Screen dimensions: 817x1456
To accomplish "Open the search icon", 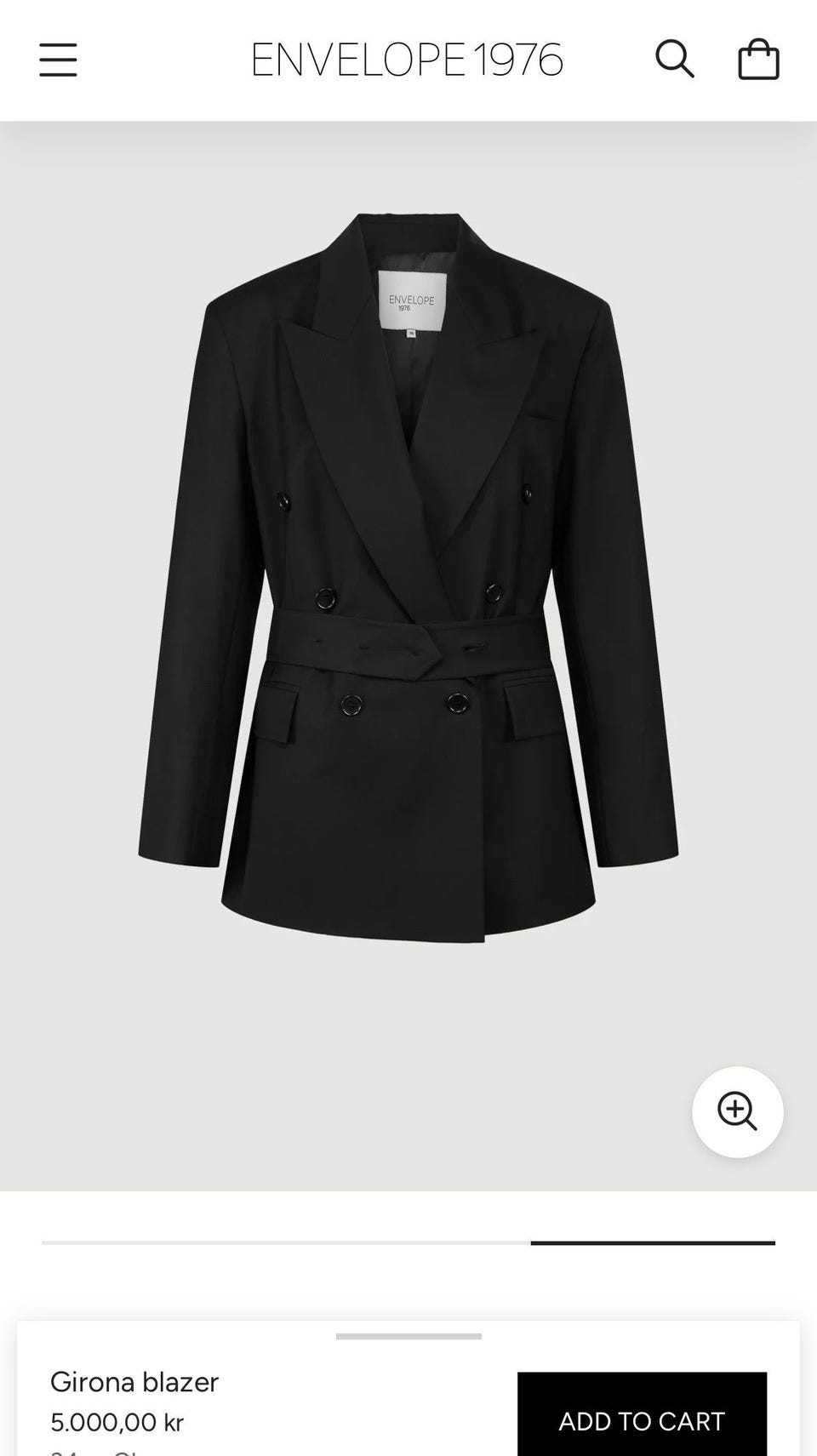I will 675,60.
